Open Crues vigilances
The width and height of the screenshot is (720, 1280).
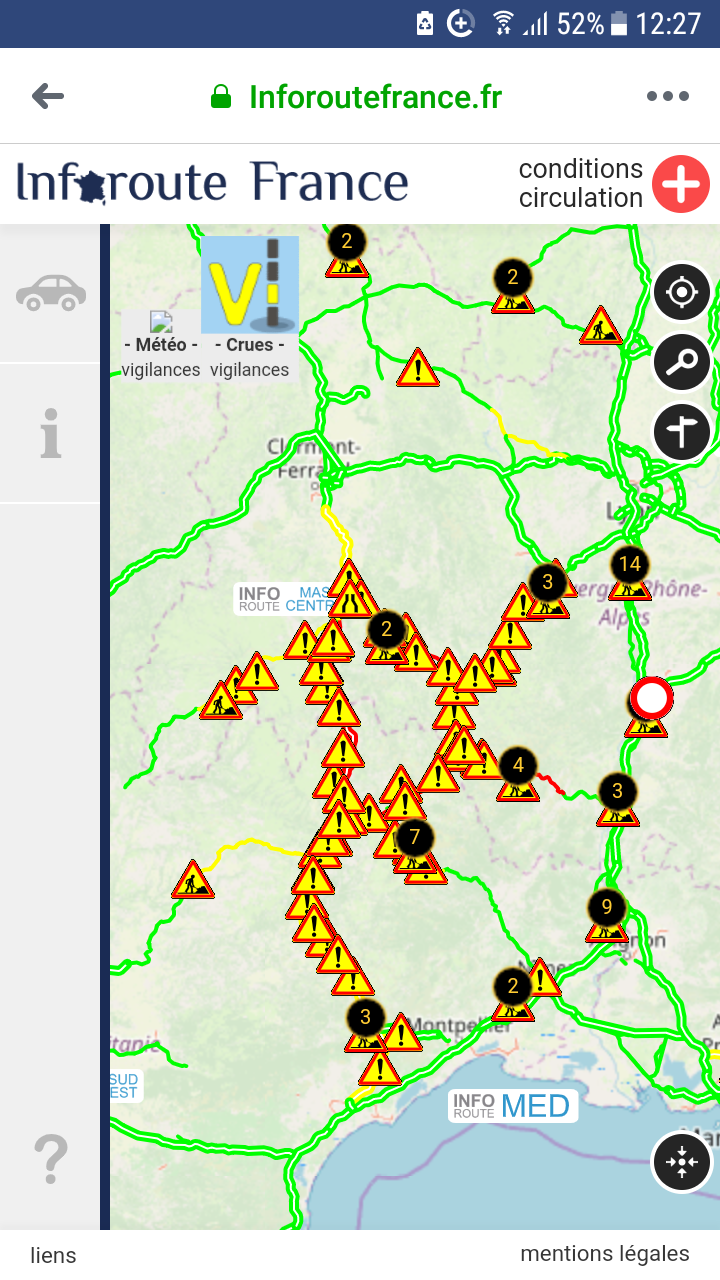[x=250, y=308]
